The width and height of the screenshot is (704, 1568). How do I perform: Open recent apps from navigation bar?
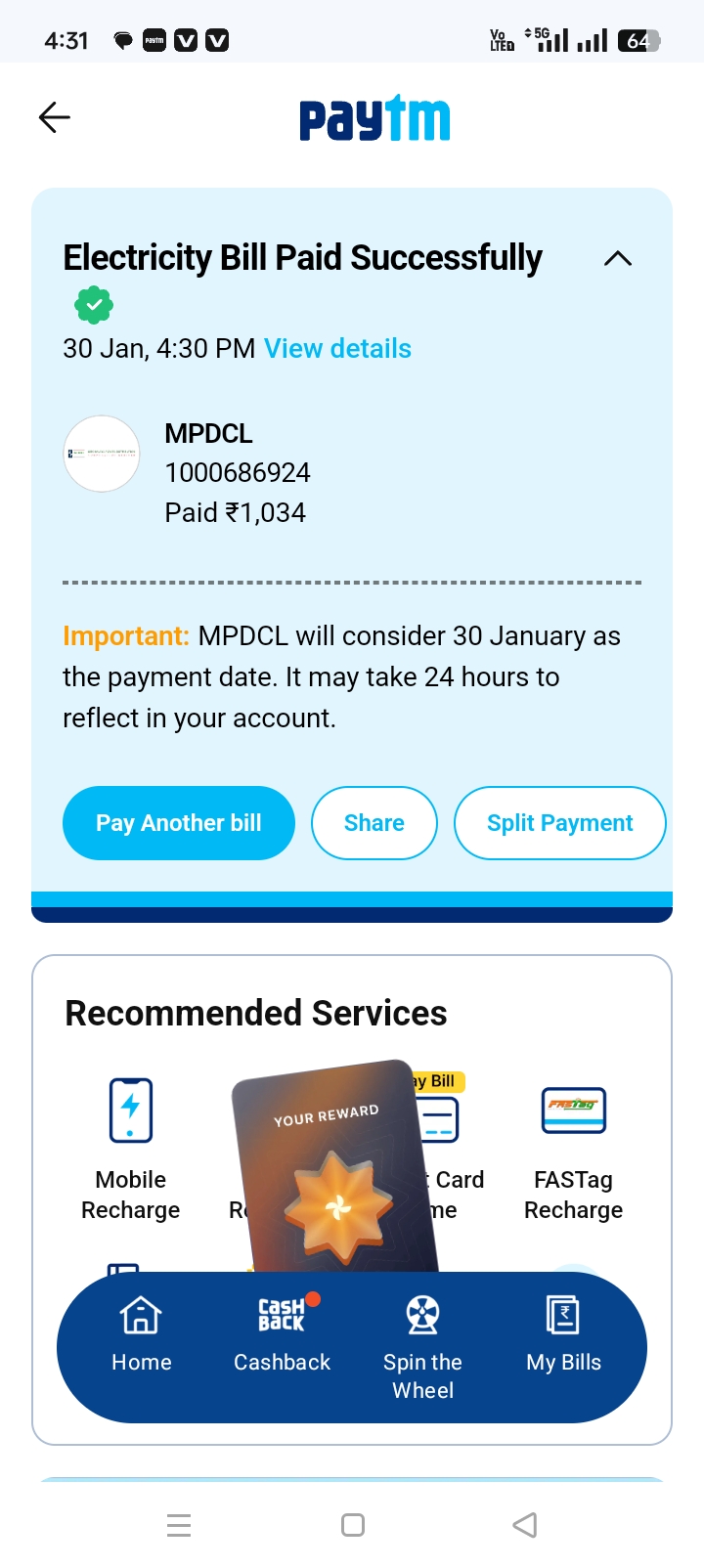(179, 1525)
